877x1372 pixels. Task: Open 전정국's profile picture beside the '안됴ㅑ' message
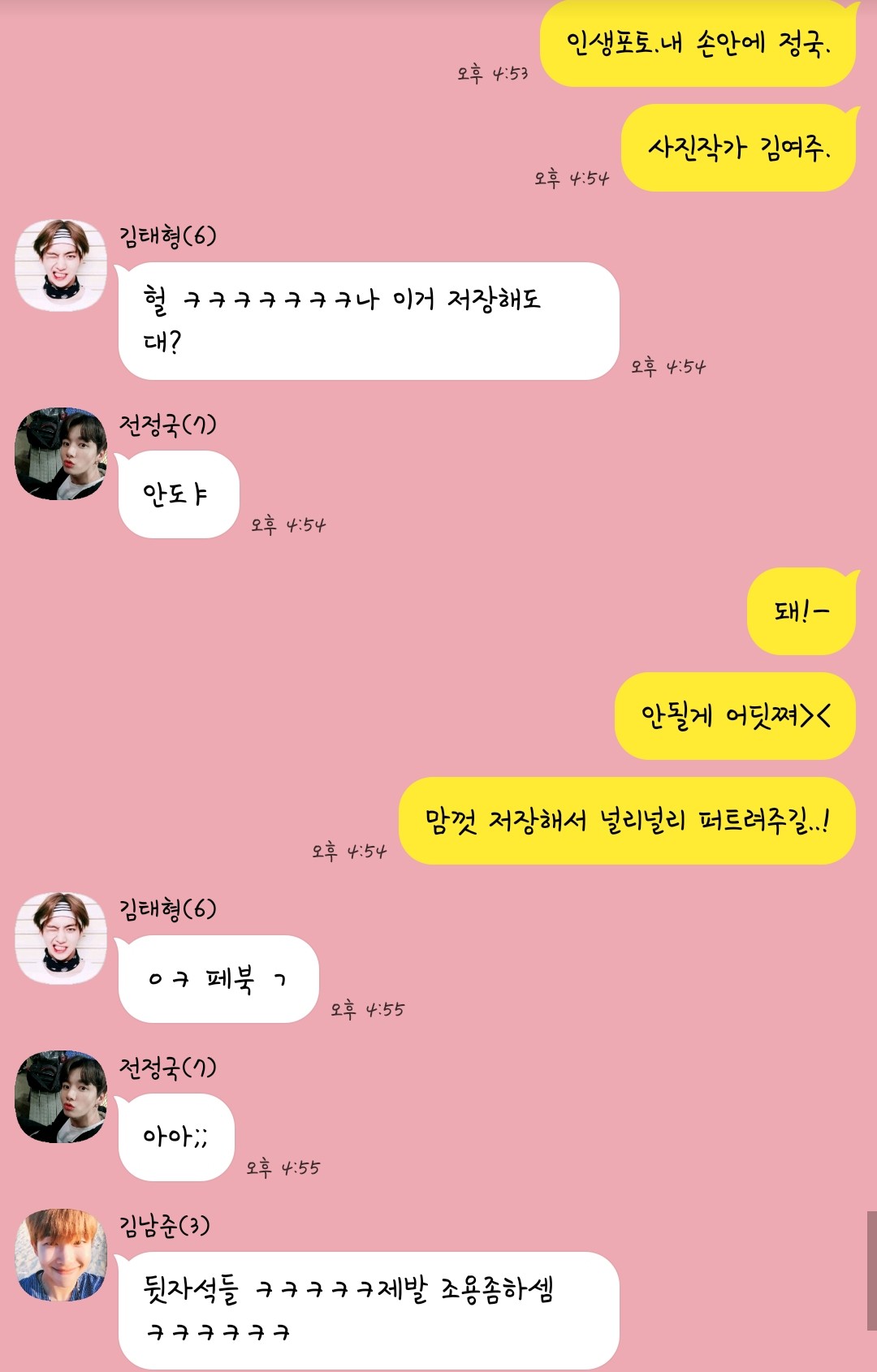[x=61, y=454]
